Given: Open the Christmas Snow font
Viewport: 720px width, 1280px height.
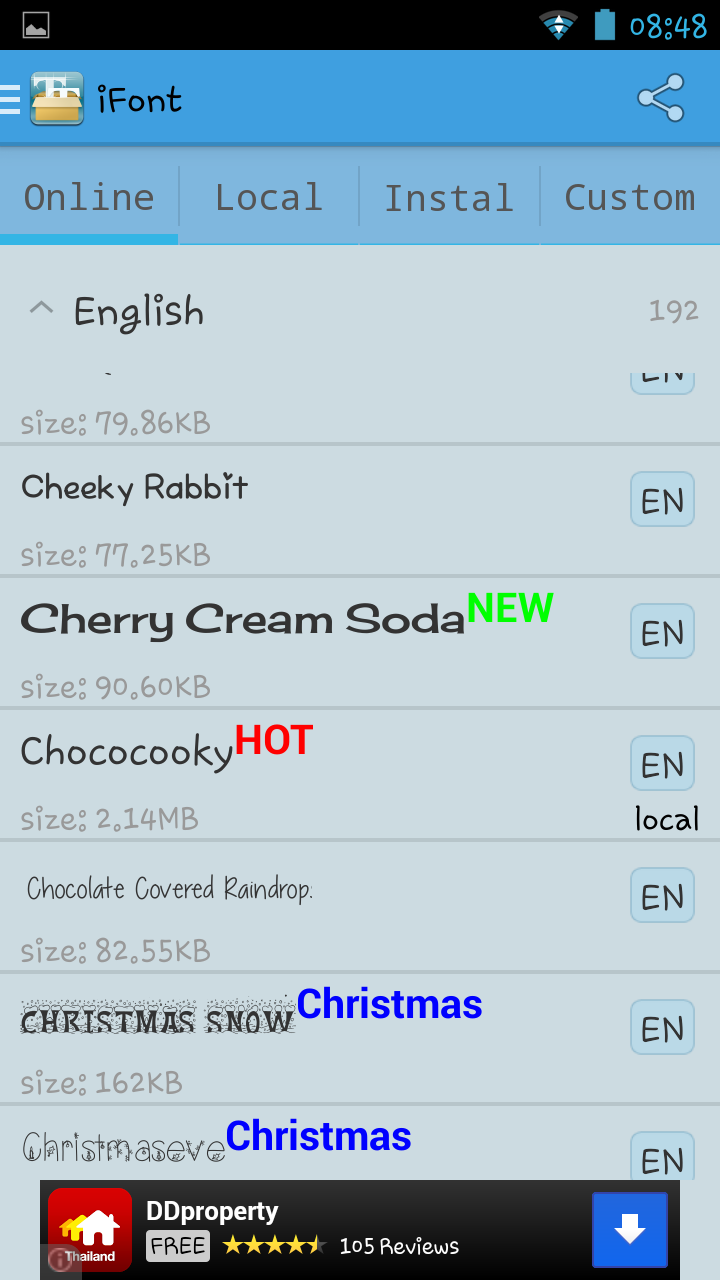Looking at the screenshot, I should [300, 1038].
